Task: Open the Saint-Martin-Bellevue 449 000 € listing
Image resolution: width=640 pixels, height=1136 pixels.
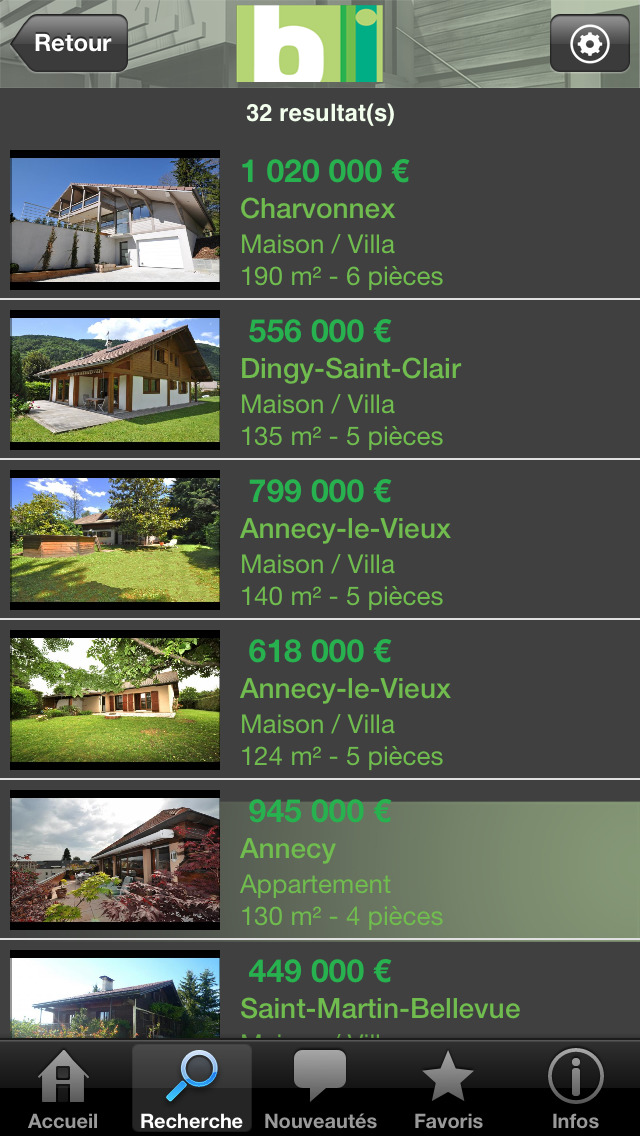Action: [320, 990]
